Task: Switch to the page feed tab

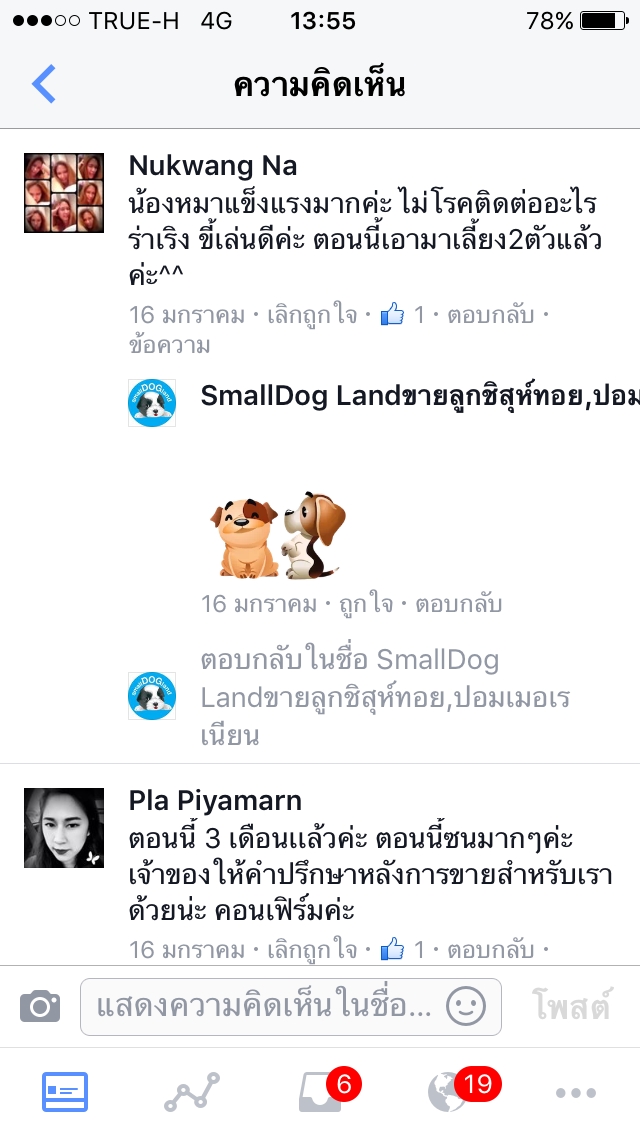Action: (65, 1092)
